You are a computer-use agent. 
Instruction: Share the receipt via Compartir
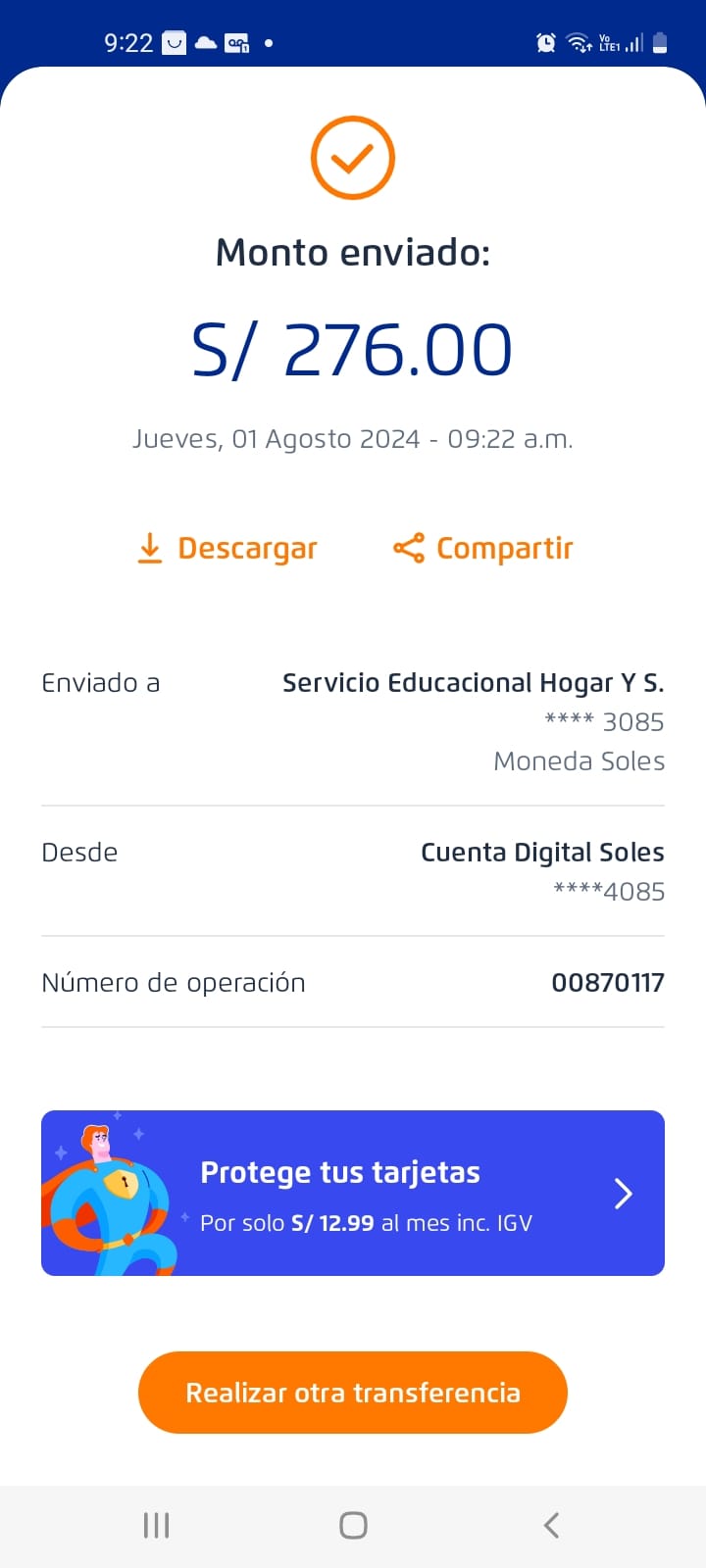pos(483,549)
